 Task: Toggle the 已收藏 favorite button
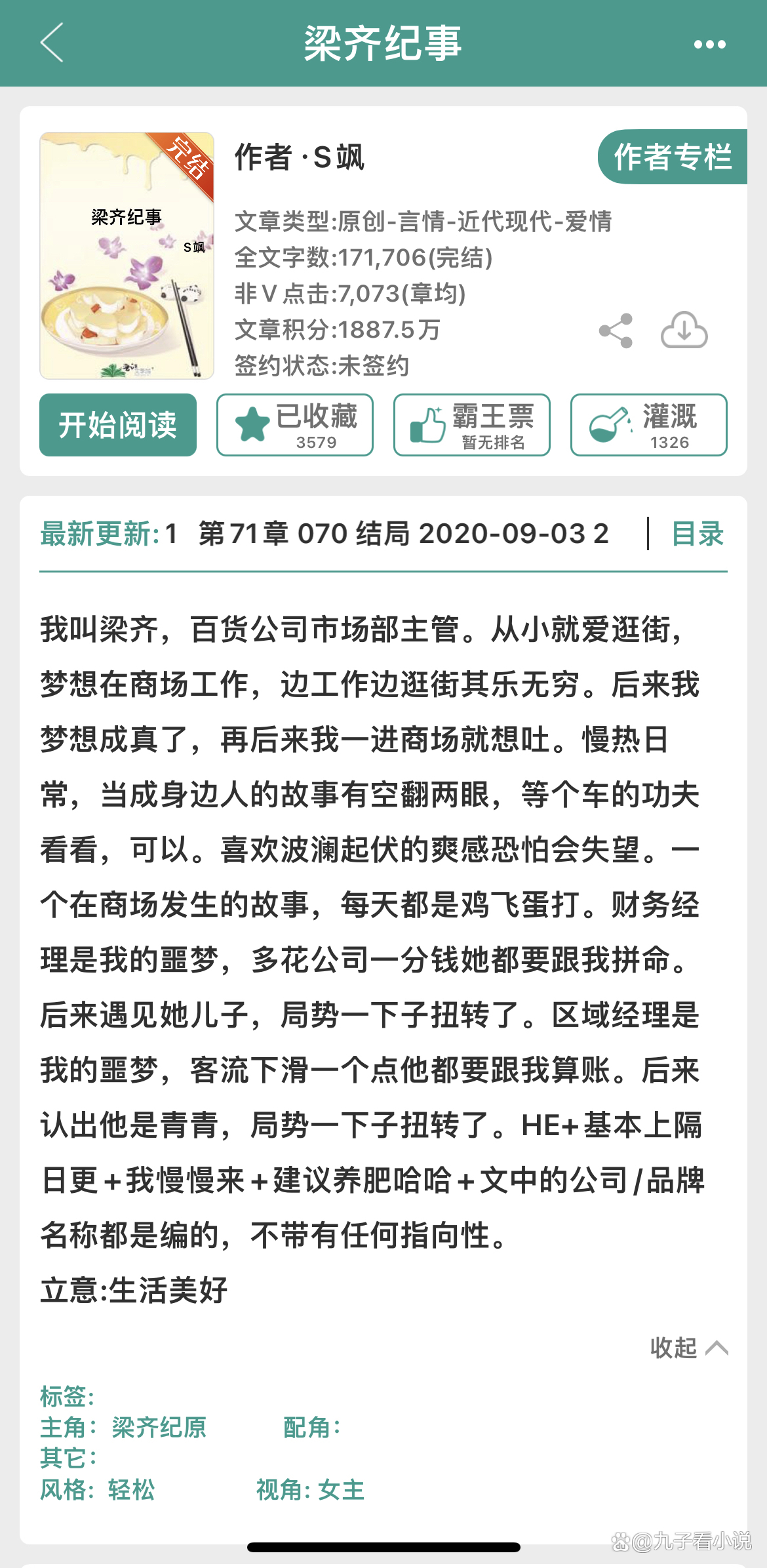point(295,425)
